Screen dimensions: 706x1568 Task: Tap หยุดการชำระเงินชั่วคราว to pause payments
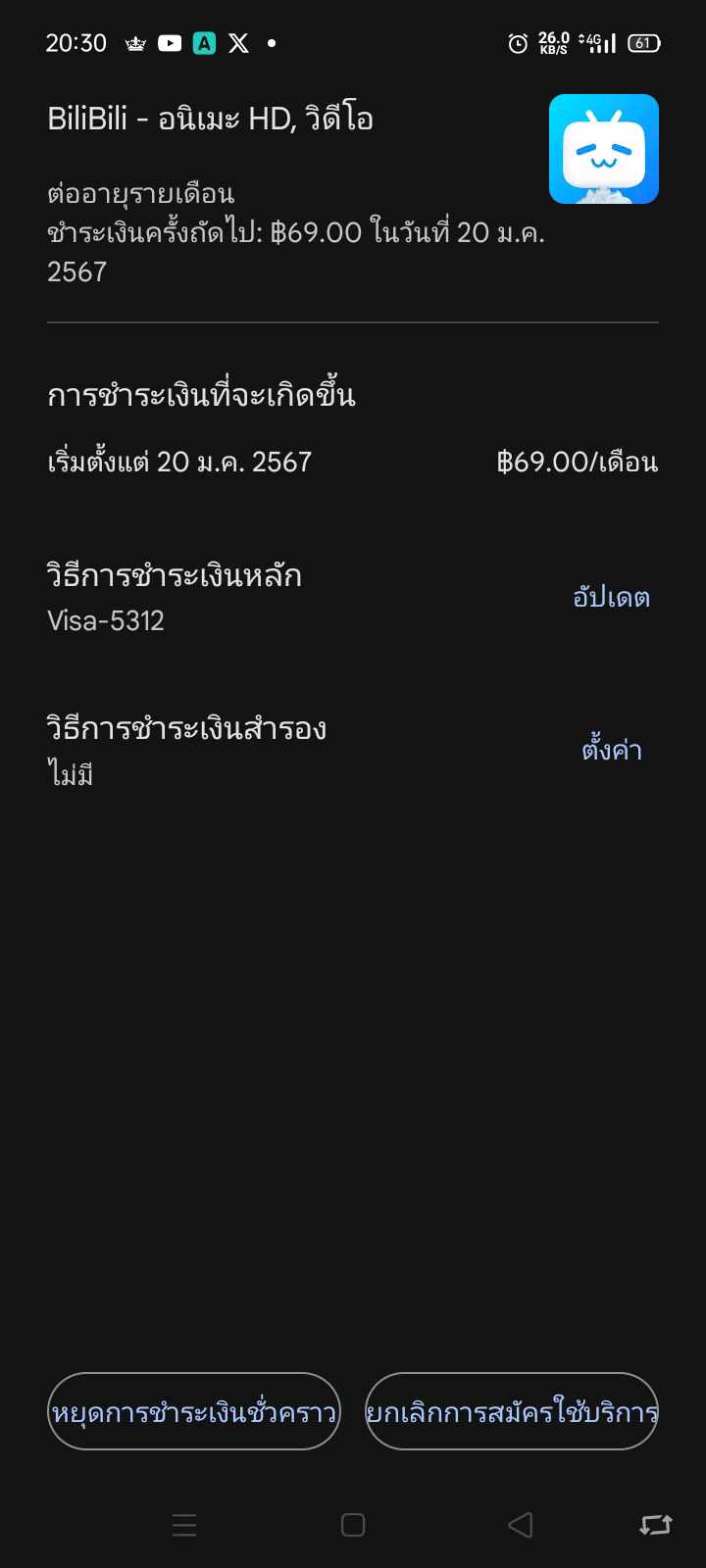(194, 1411)
